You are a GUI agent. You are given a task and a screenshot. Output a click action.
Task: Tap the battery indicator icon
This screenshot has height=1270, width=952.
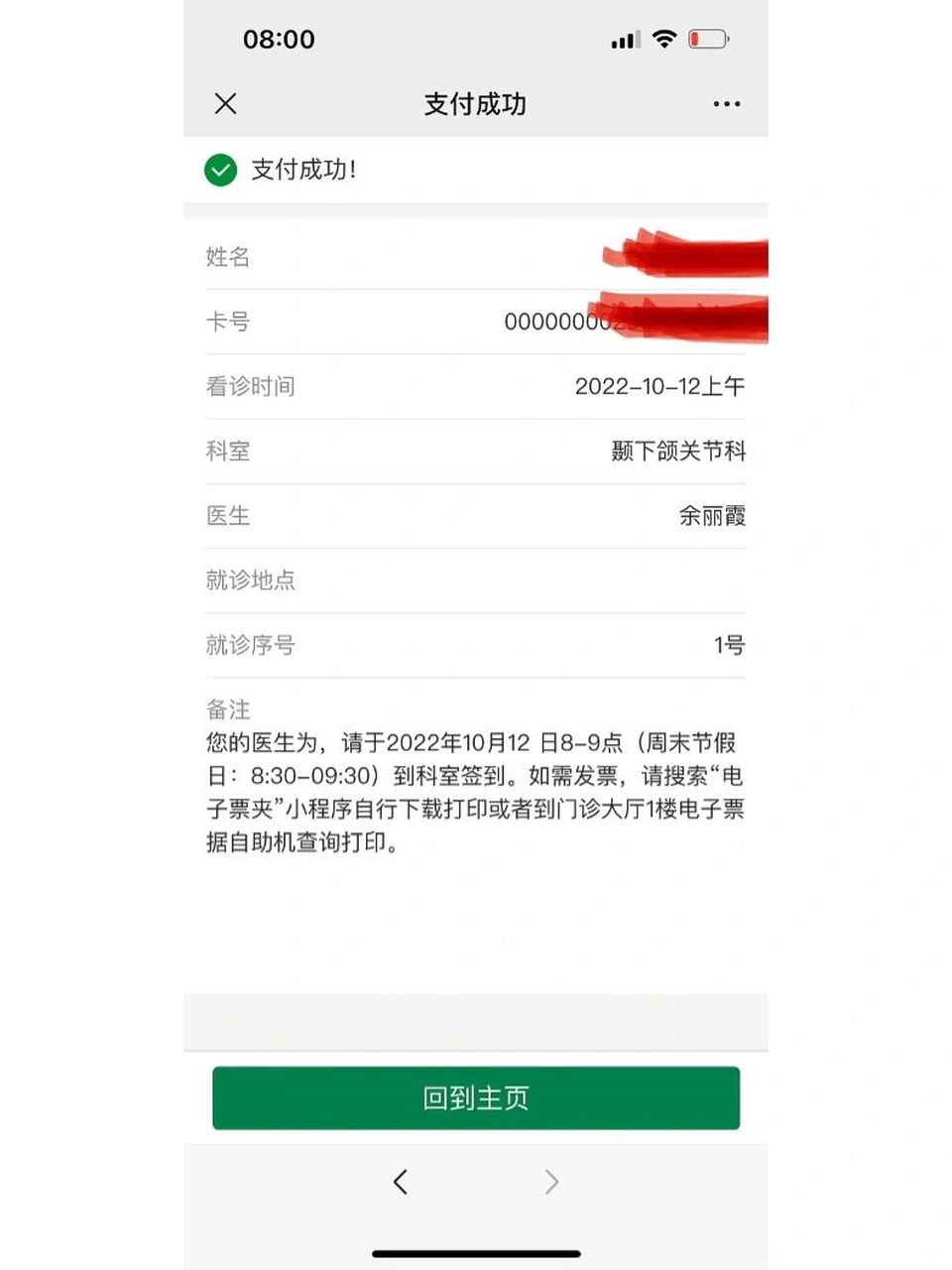coord(706,39)
